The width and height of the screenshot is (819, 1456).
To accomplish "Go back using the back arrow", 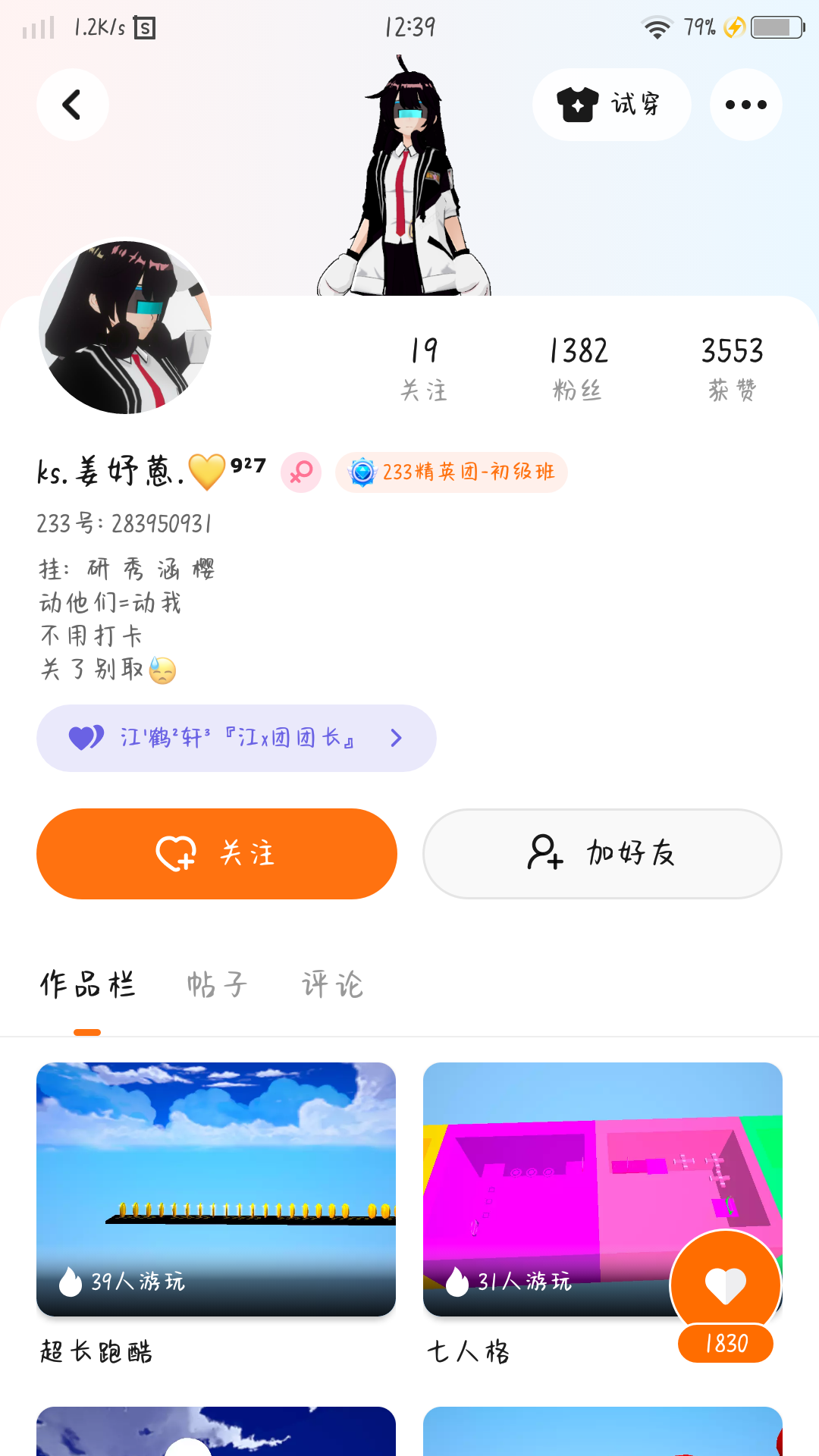I will click(72, 105).
